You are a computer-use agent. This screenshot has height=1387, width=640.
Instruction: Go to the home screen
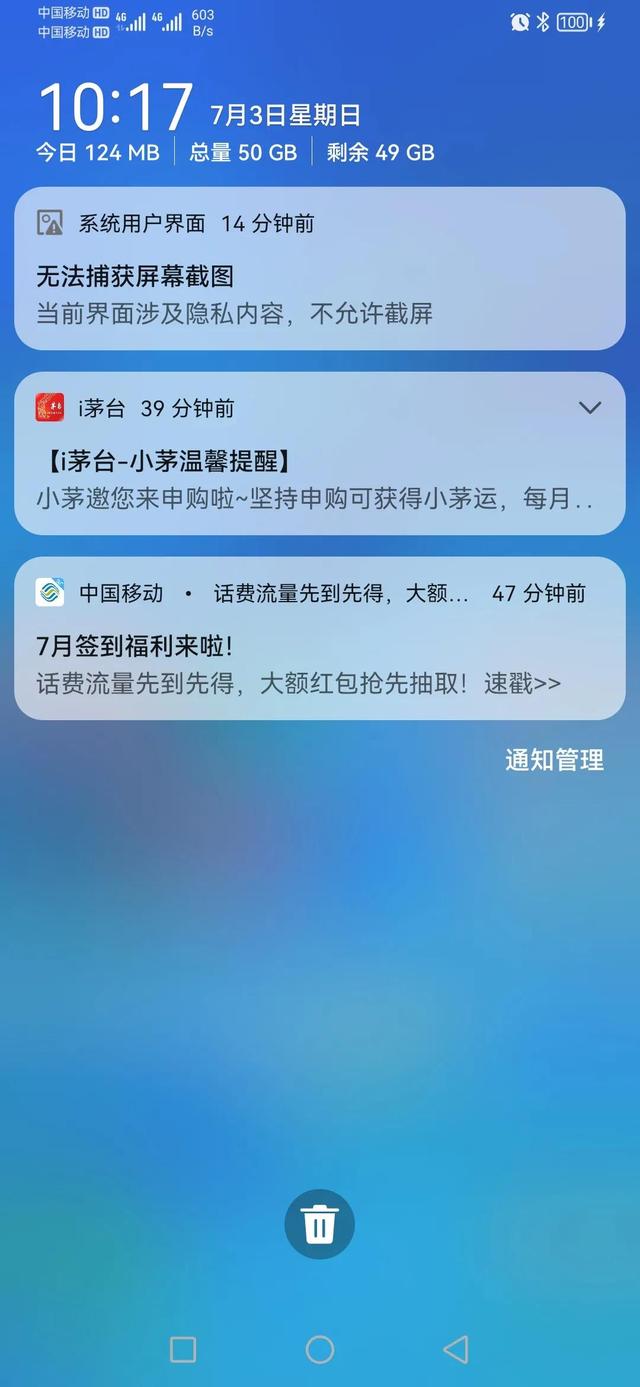320,1350
